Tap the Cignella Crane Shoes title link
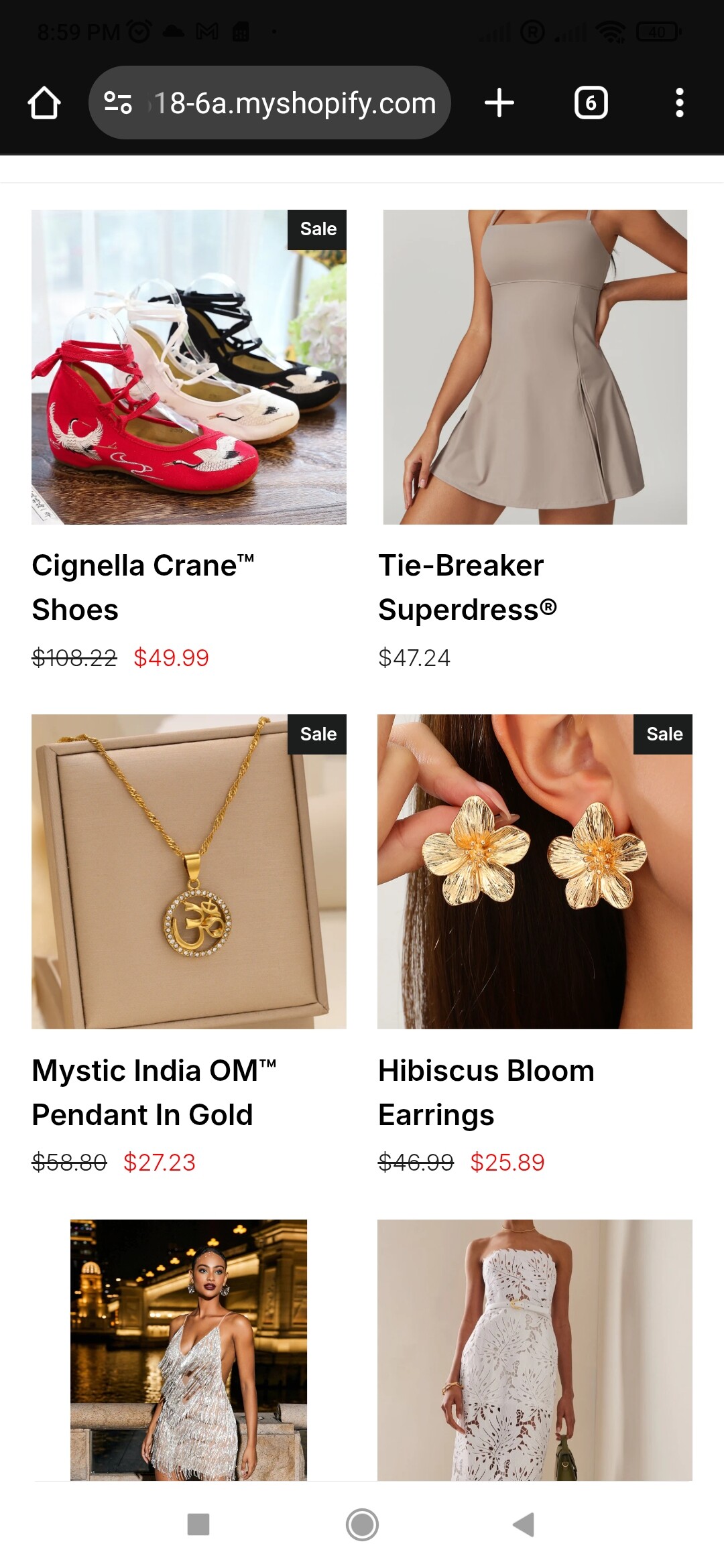This screenshot has width=724, height=1568. 142,587
